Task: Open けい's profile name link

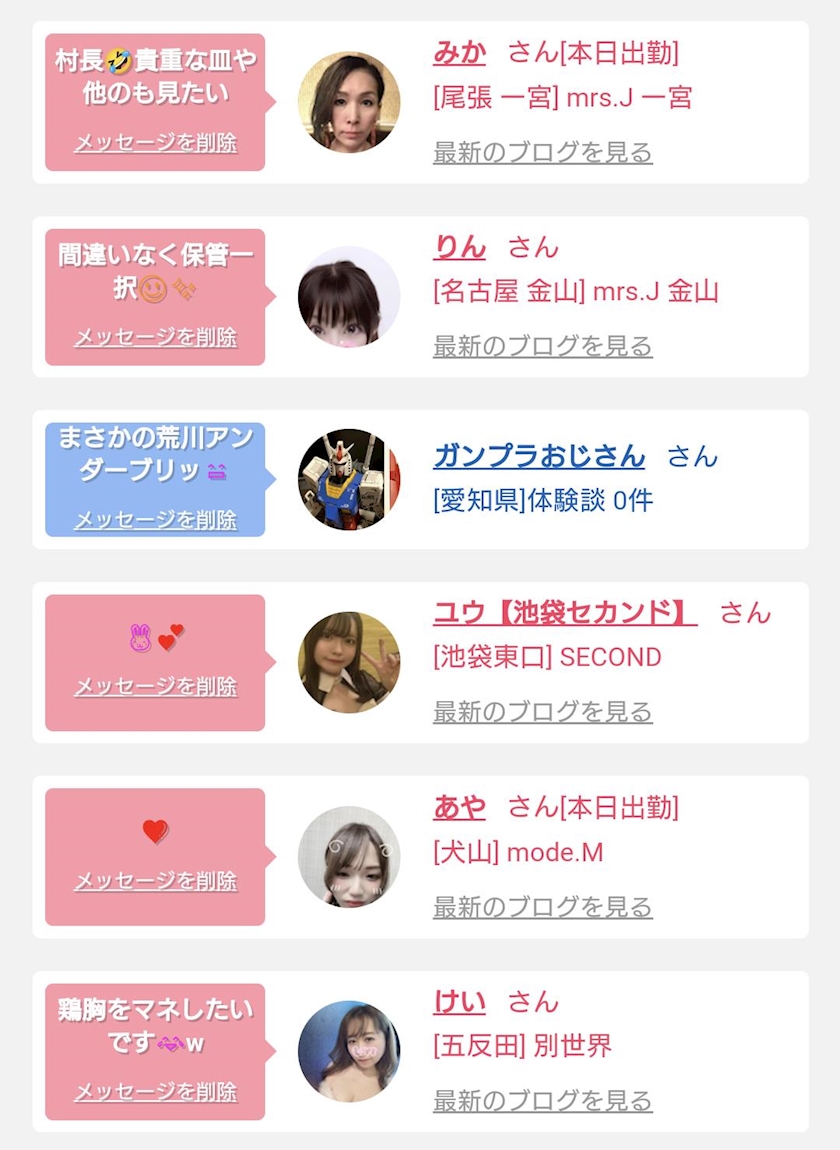Action: (459, 1002)
